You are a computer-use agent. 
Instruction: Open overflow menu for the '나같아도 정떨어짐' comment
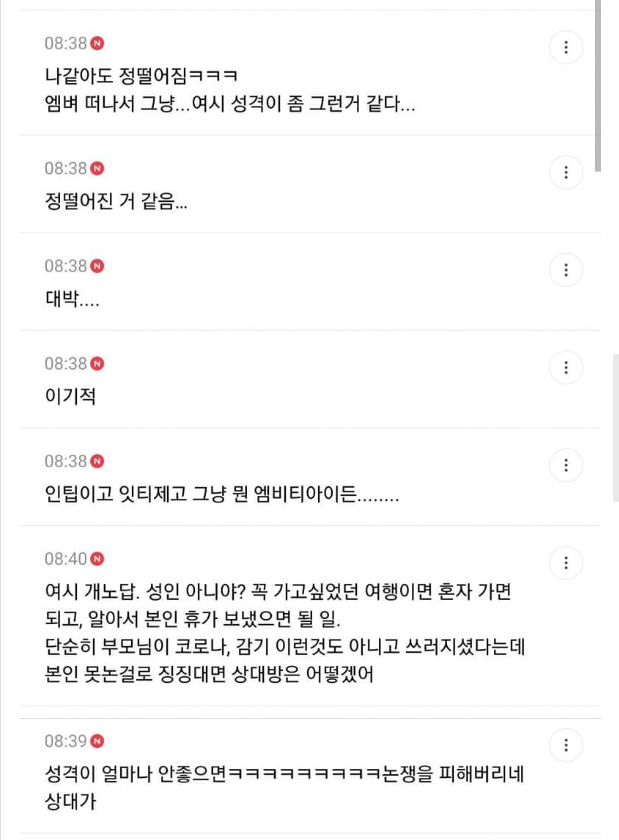(566, 47)
